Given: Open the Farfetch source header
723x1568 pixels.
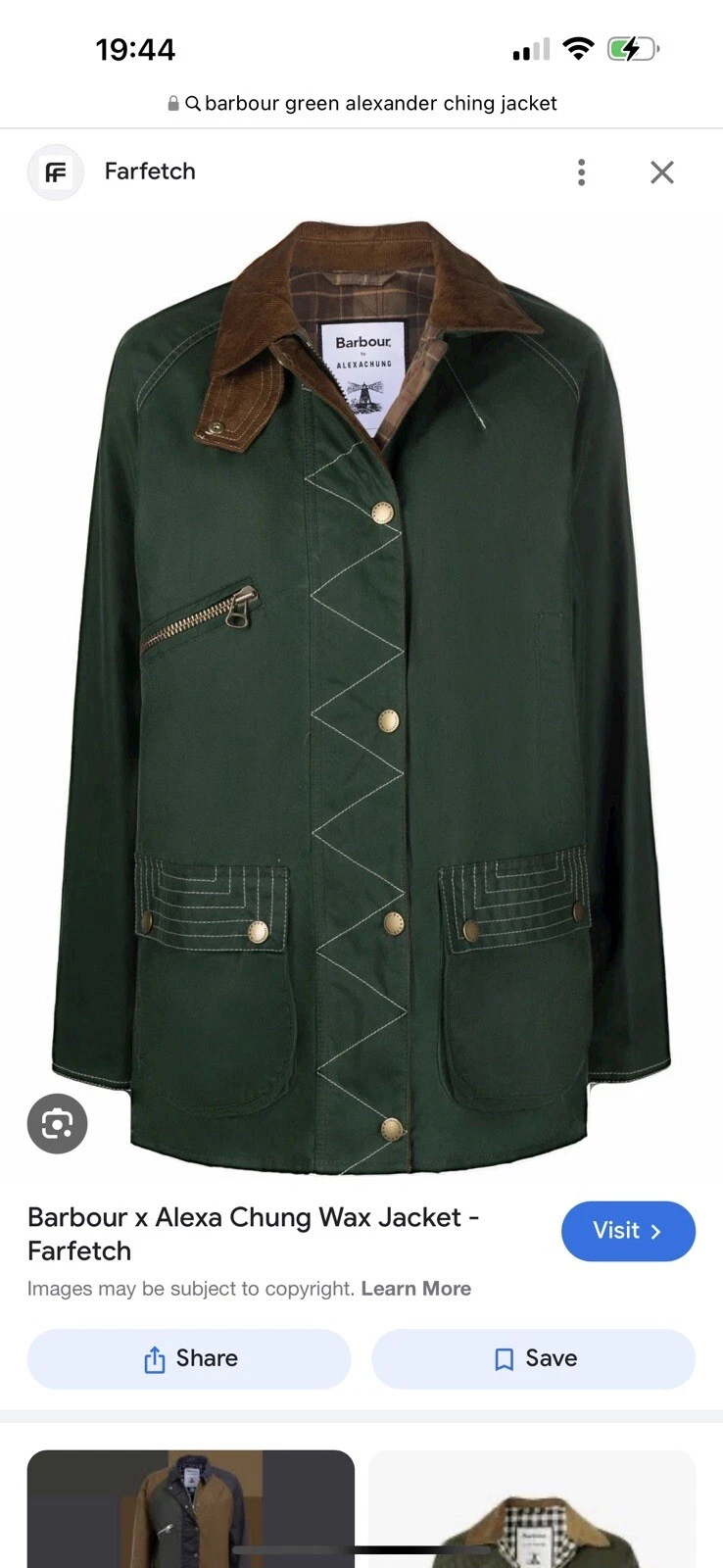Looking at the screenshot, I should point(149,171).
